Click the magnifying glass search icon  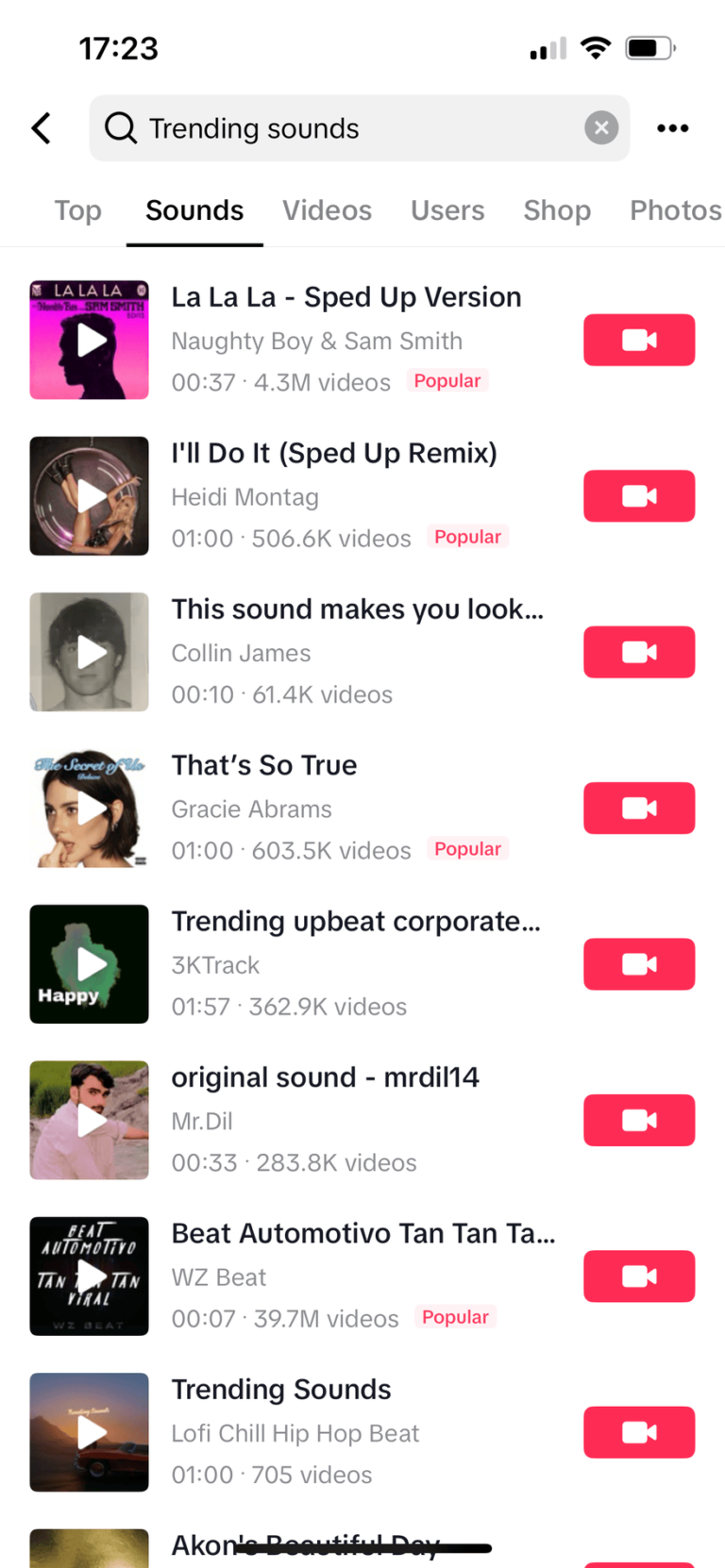(x=119, y=127)
